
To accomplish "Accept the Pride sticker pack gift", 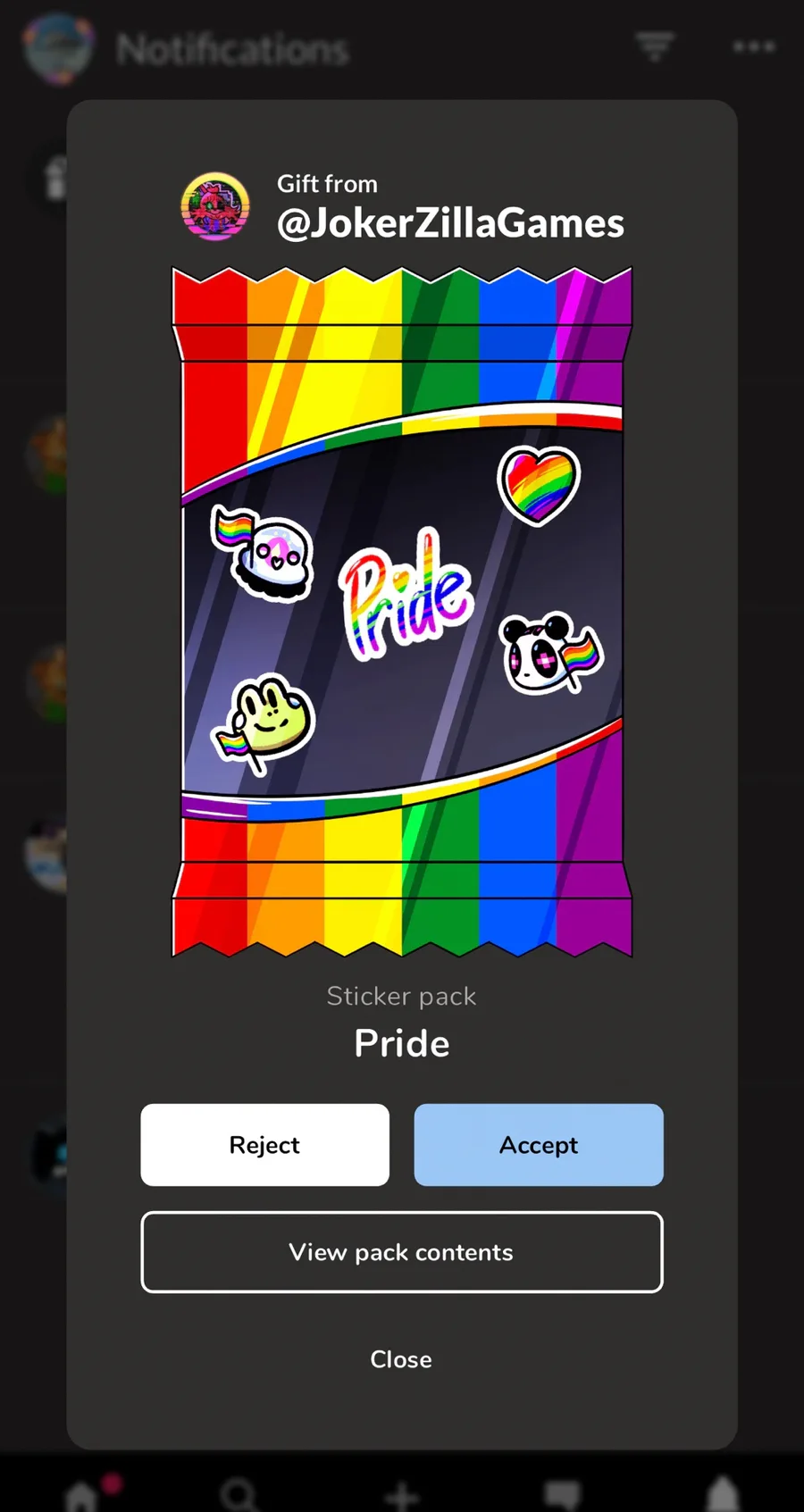I will (538, 1144).
